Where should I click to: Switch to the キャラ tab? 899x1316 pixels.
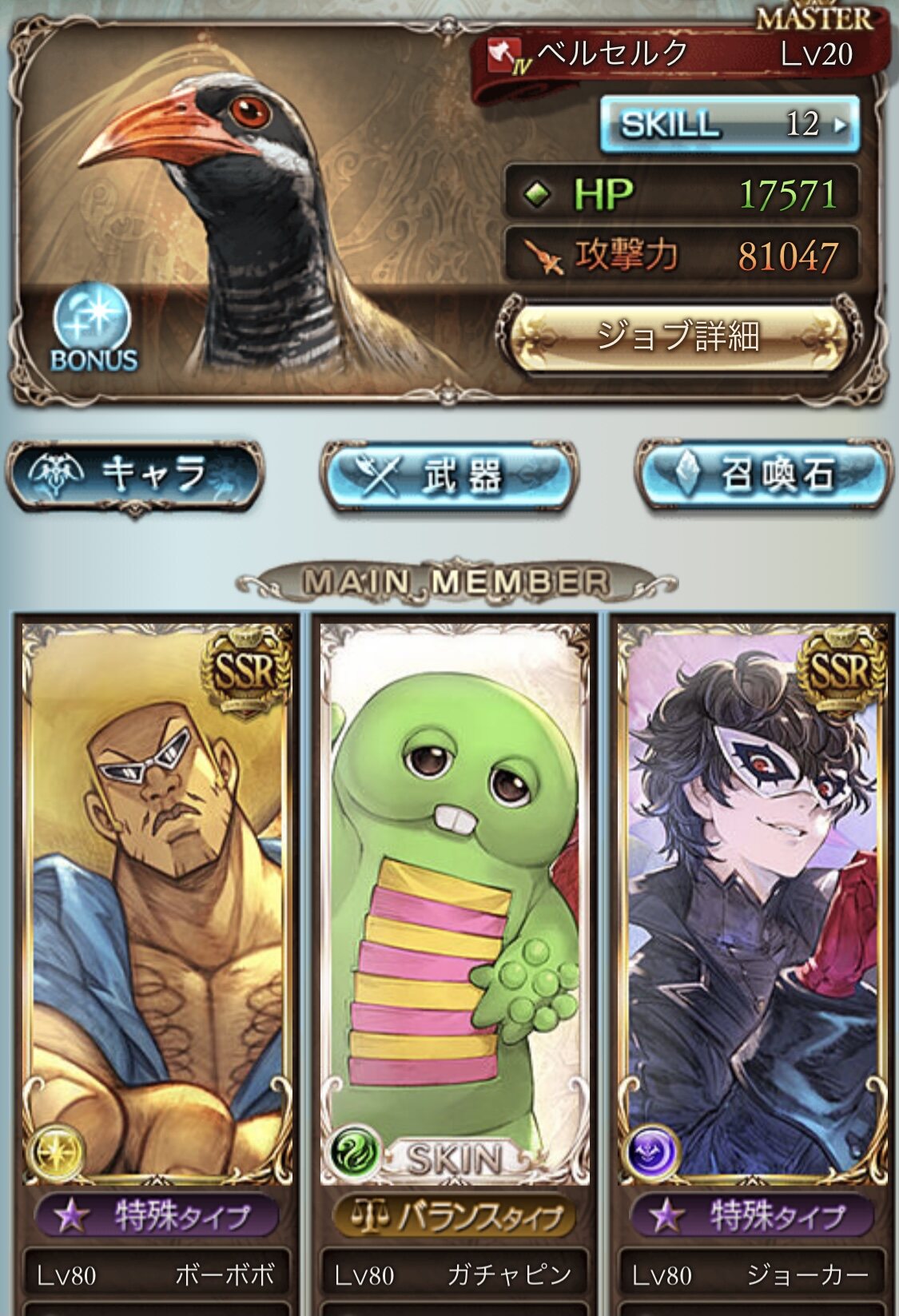134,475
